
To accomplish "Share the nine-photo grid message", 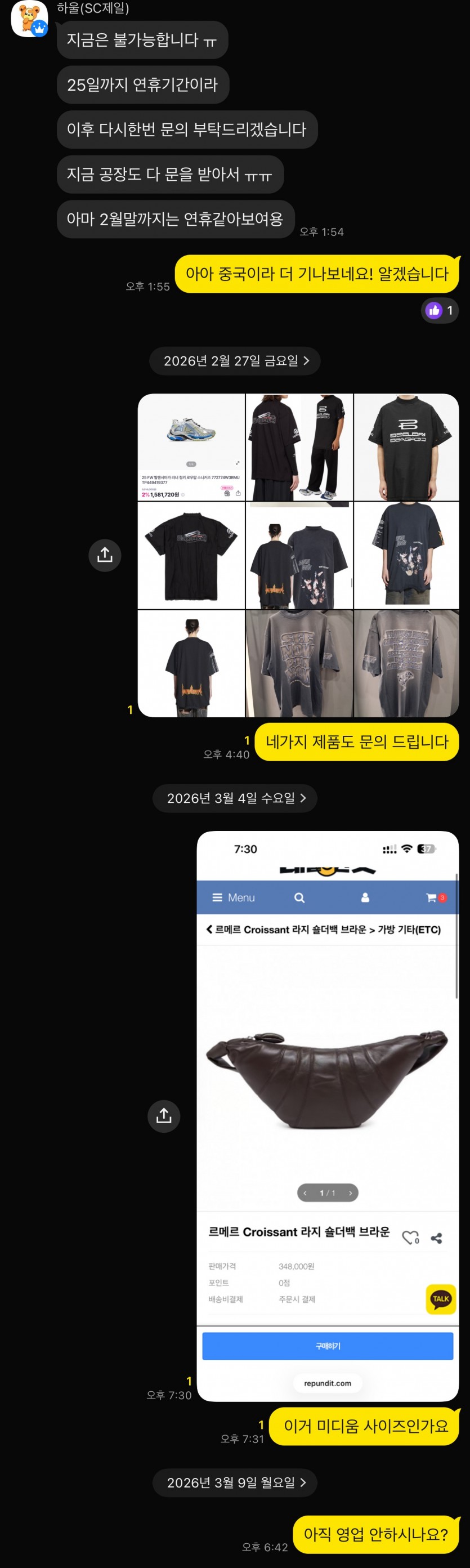I will point(105,555).
